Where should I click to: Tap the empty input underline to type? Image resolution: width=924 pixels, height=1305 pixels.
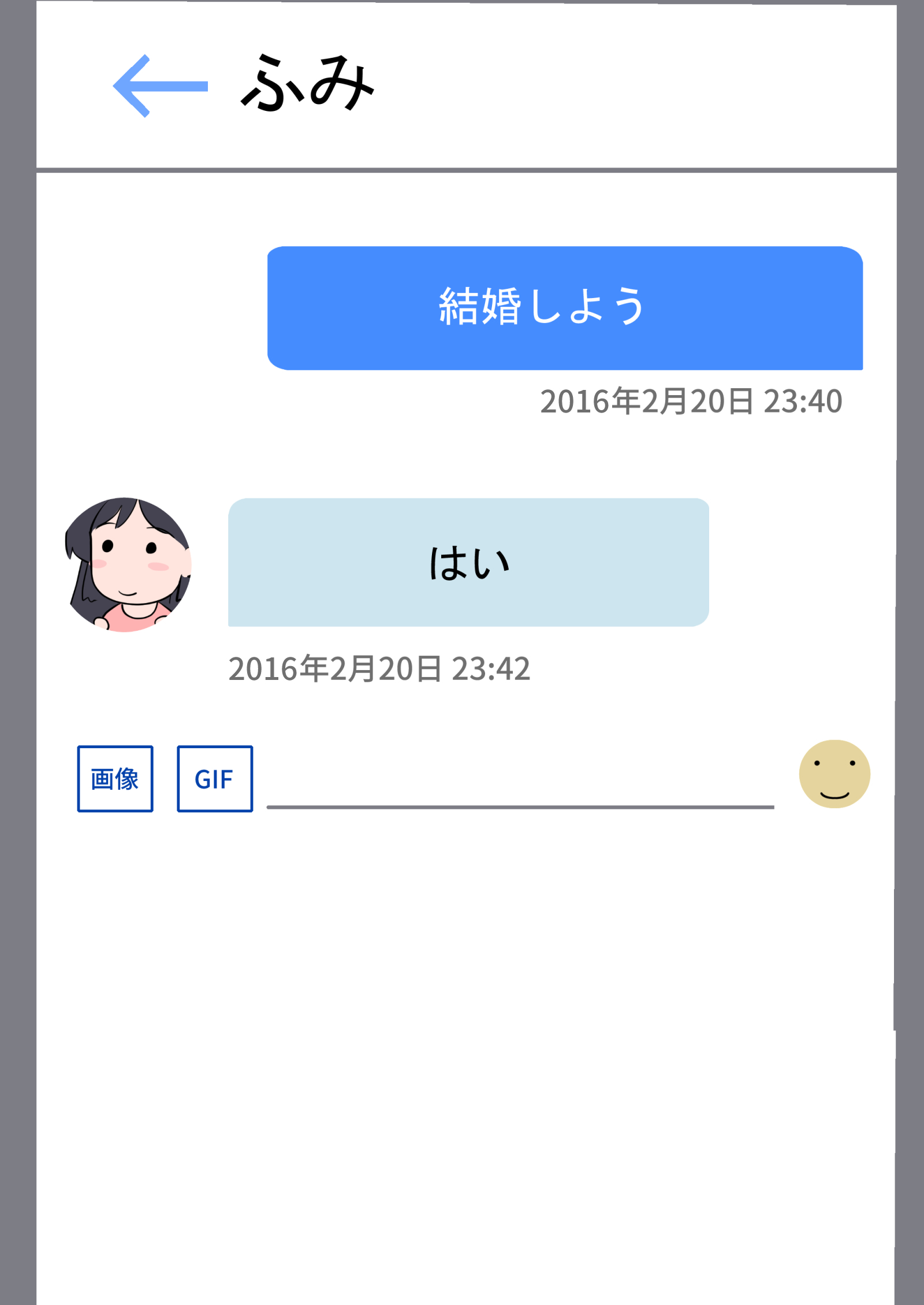(x=520, y=806)
